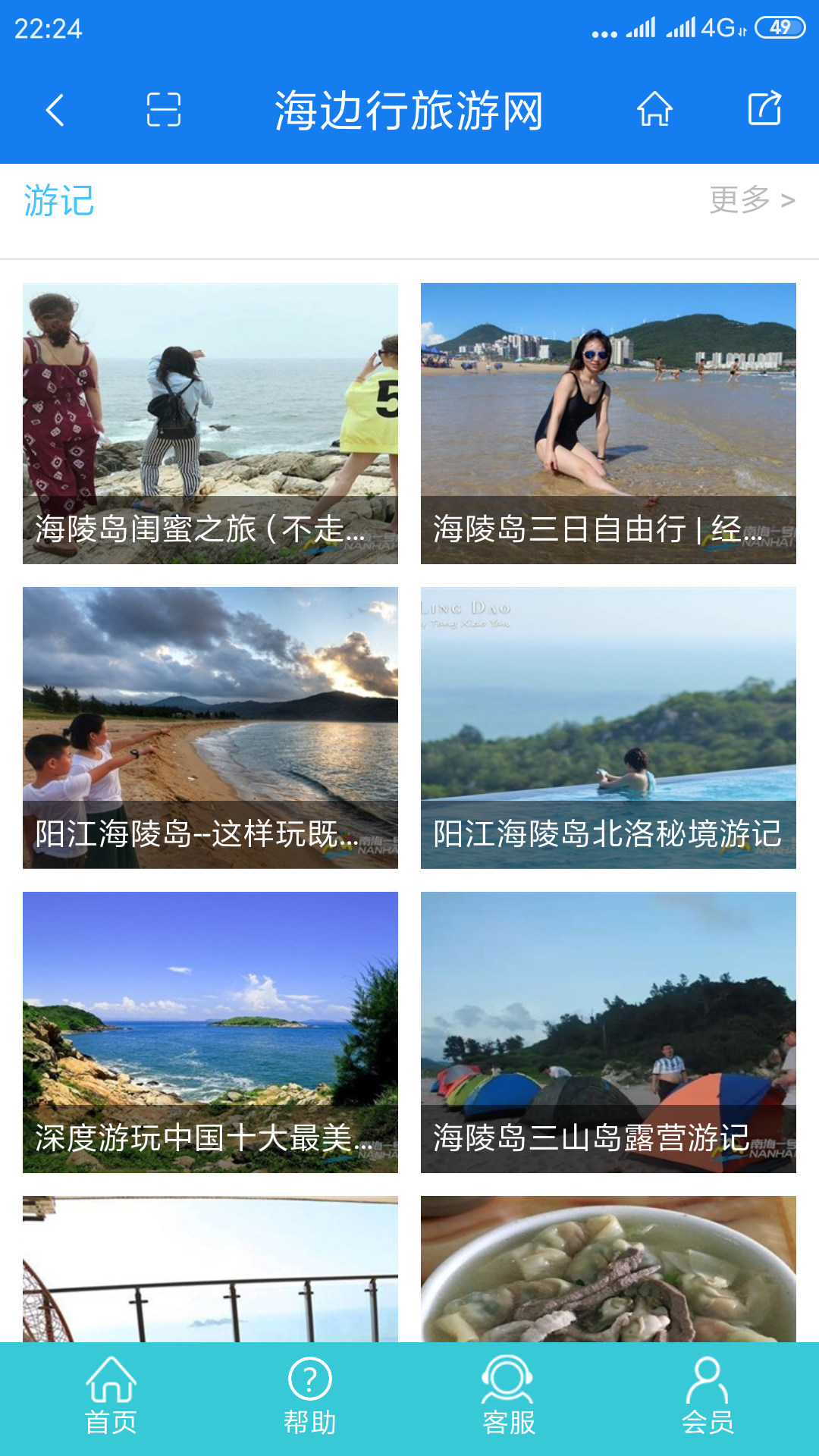The image size is (819, 1456).
Task: Open the 海陵岛闺蜜之旅 travel note
Action: point(210,423)
